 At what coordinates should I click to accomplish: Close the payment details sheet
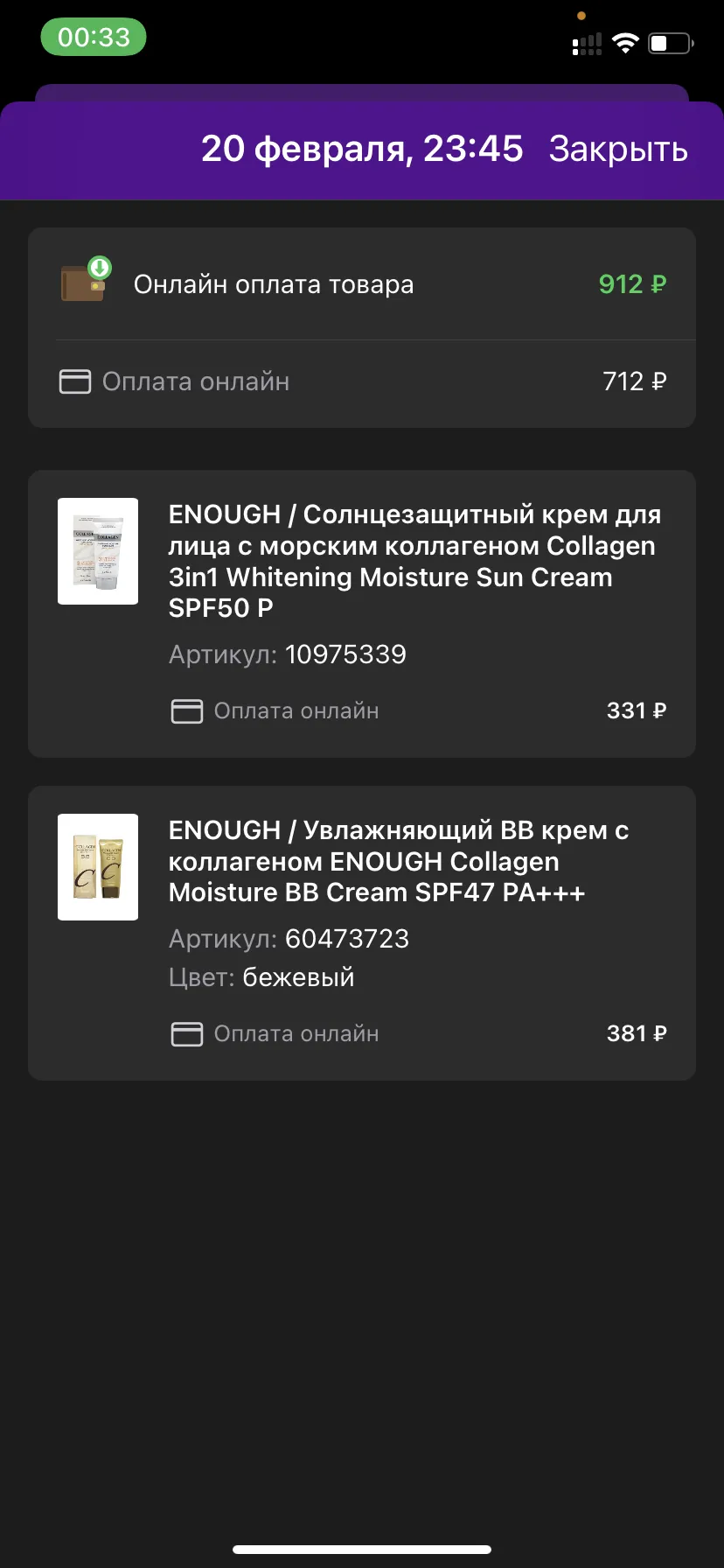[x=618, y=150]
